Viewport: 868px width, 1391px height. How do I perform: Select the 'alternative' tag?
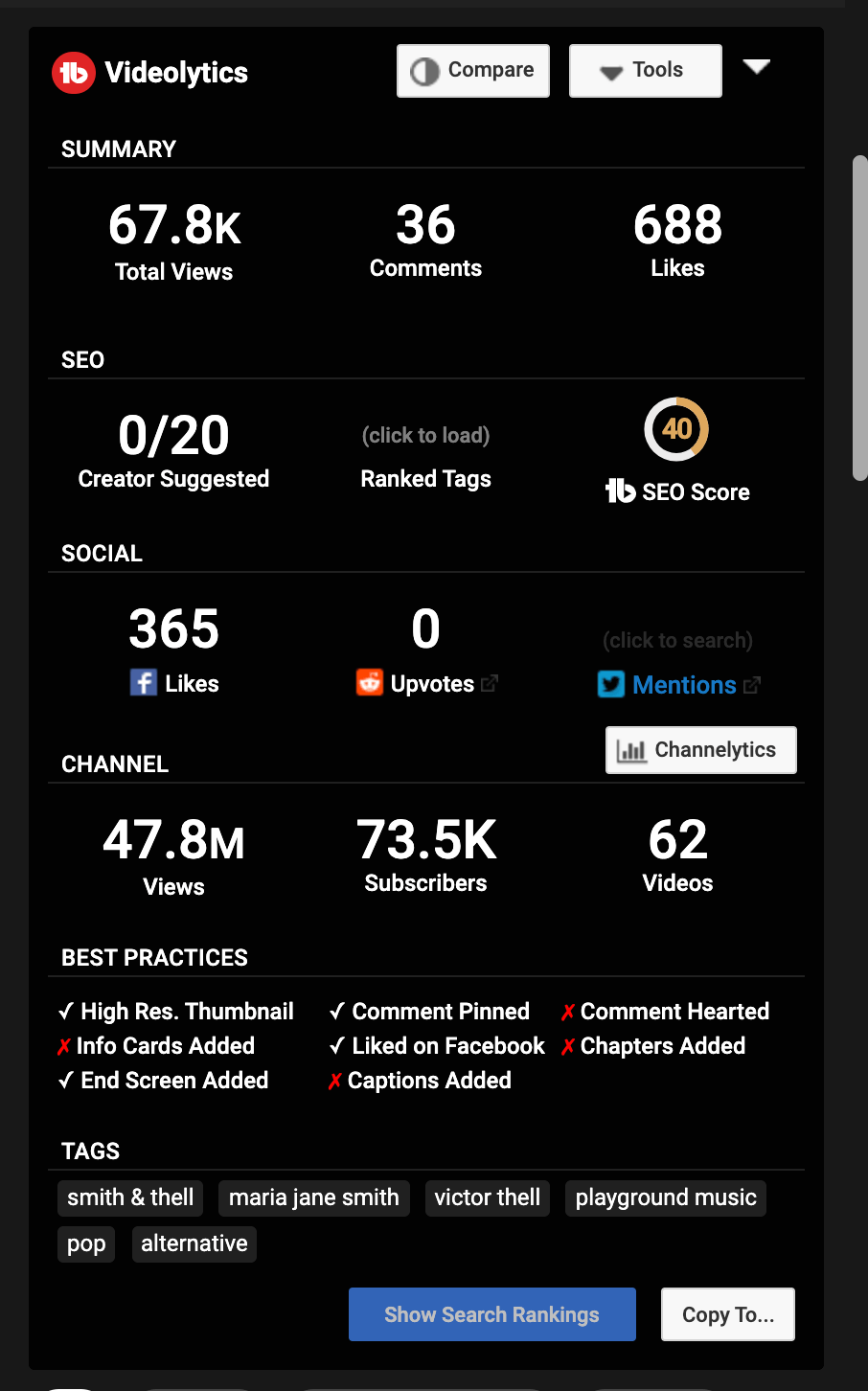click(194, 1243)
